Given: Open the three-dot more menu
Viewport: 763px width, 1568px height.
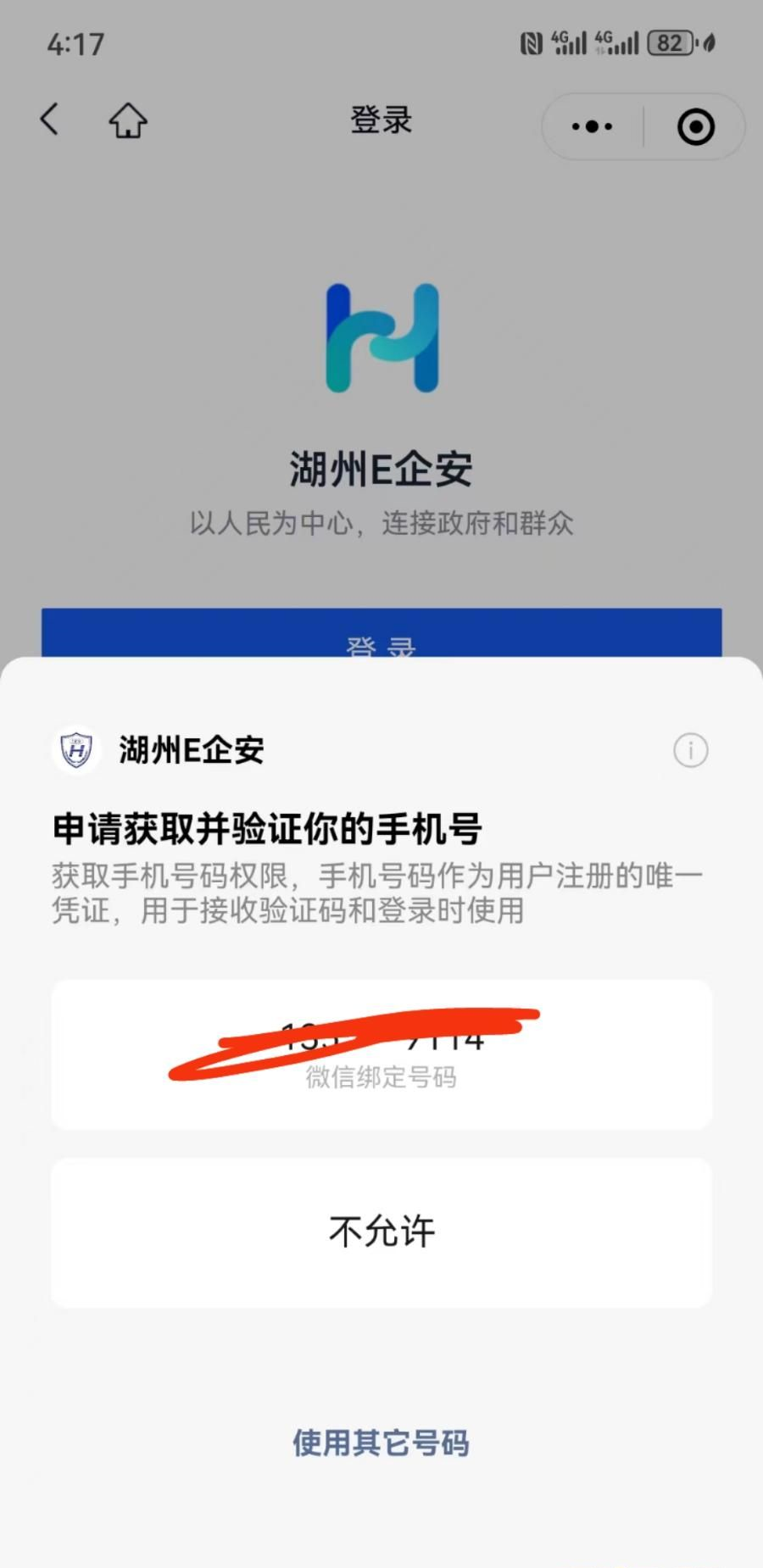Looking at the screenshot, I should (592, 127).
